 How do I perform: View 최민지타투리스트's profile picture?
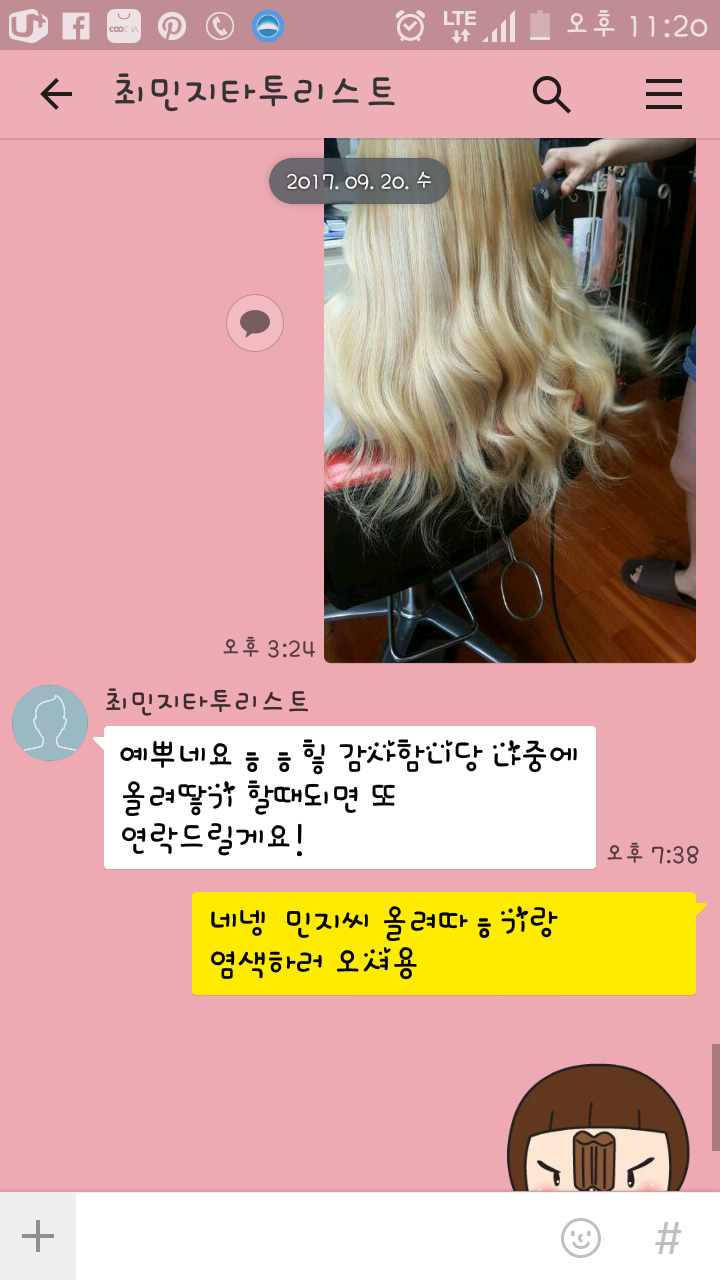tap(50, 723)
